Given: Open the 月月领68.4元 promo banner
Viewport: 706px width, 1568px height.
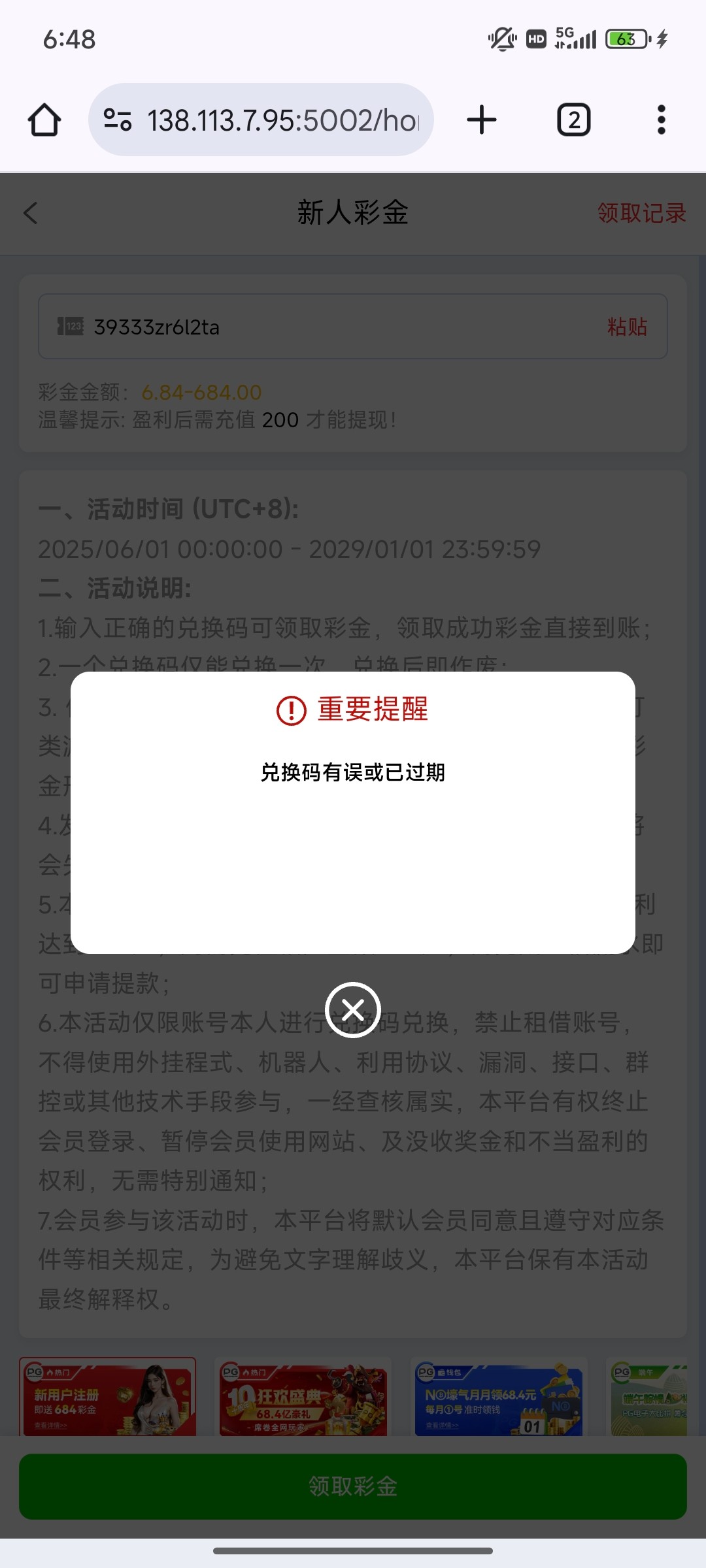Looking at the screenshot, I should [498, 1398].
